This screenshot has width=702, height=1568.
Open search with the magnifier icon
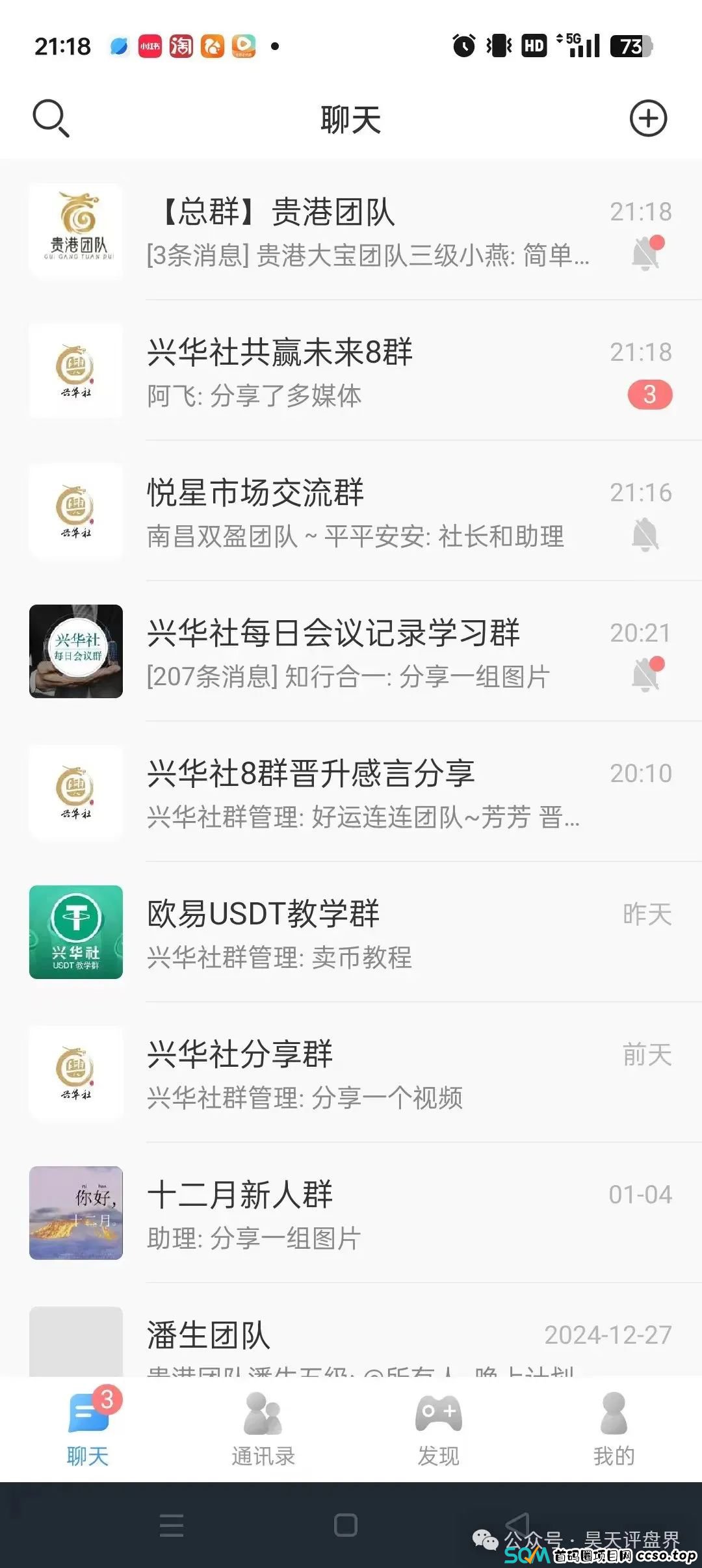(51, 120)
